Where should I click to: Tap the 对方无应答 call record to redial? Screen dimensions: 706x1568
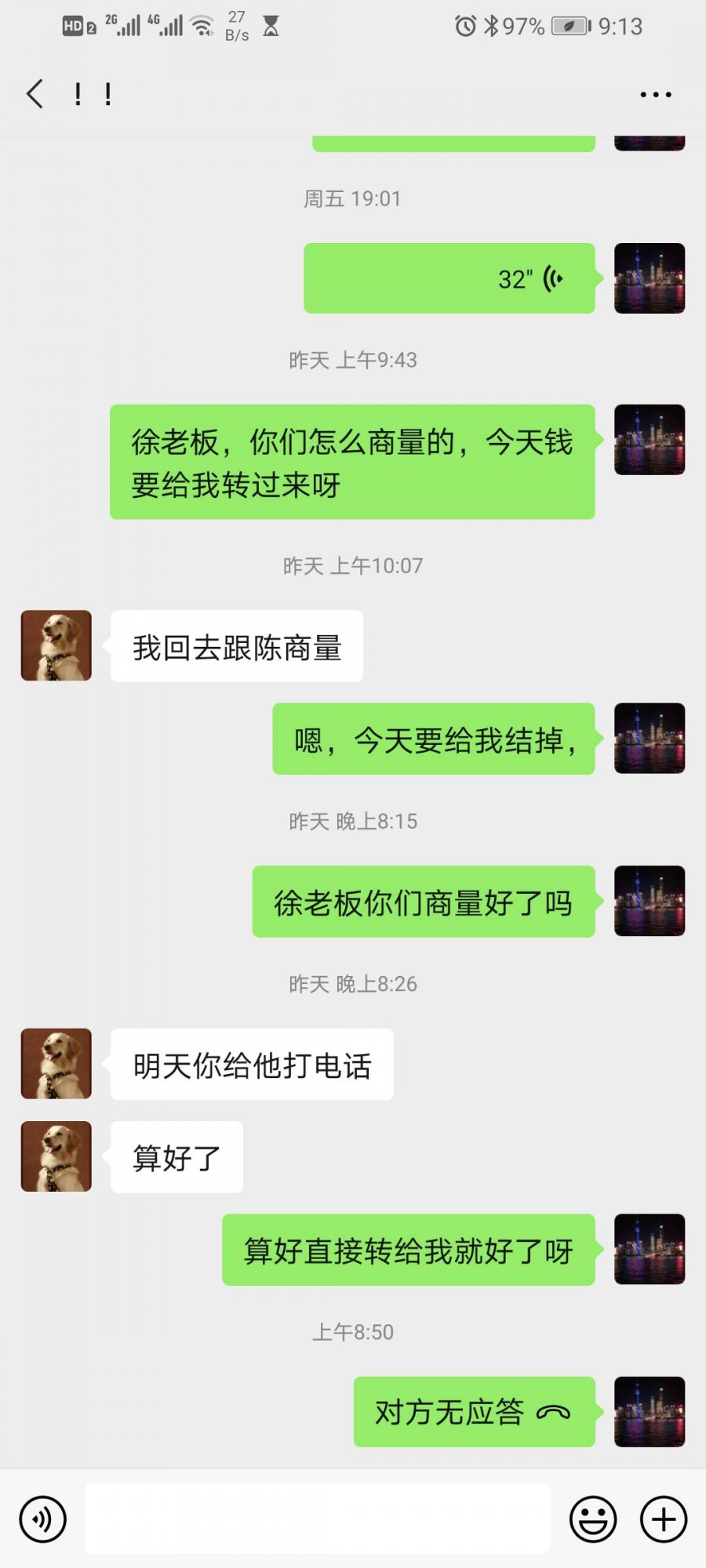coord(474,1412)
